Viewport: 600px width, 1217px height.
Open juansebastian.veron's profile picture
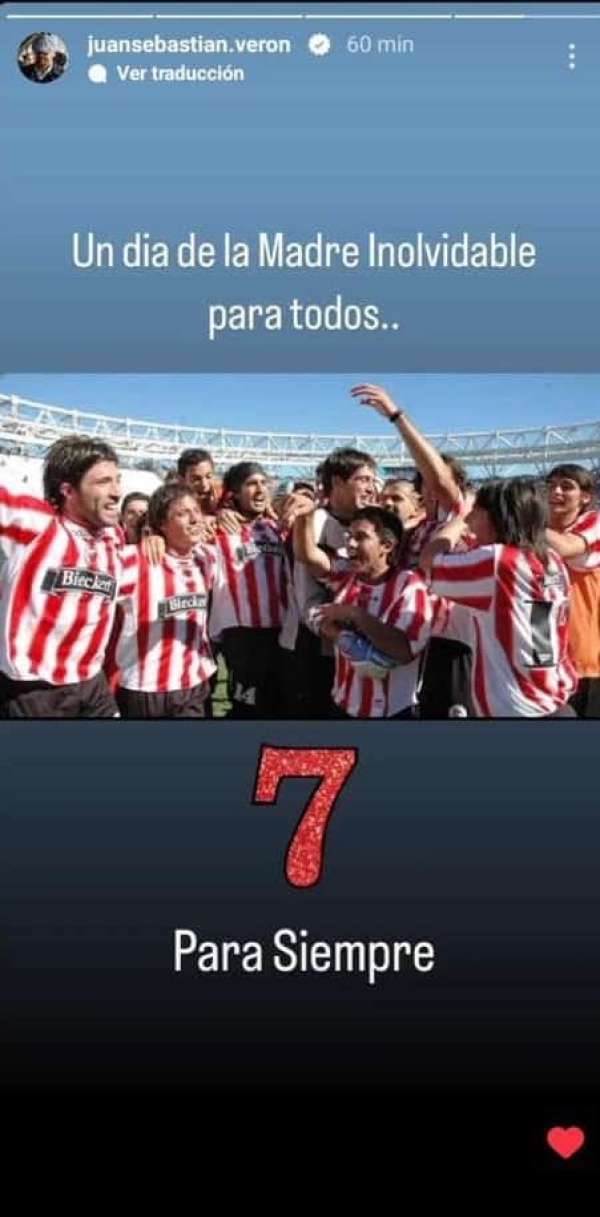click(x=42, y=57)
